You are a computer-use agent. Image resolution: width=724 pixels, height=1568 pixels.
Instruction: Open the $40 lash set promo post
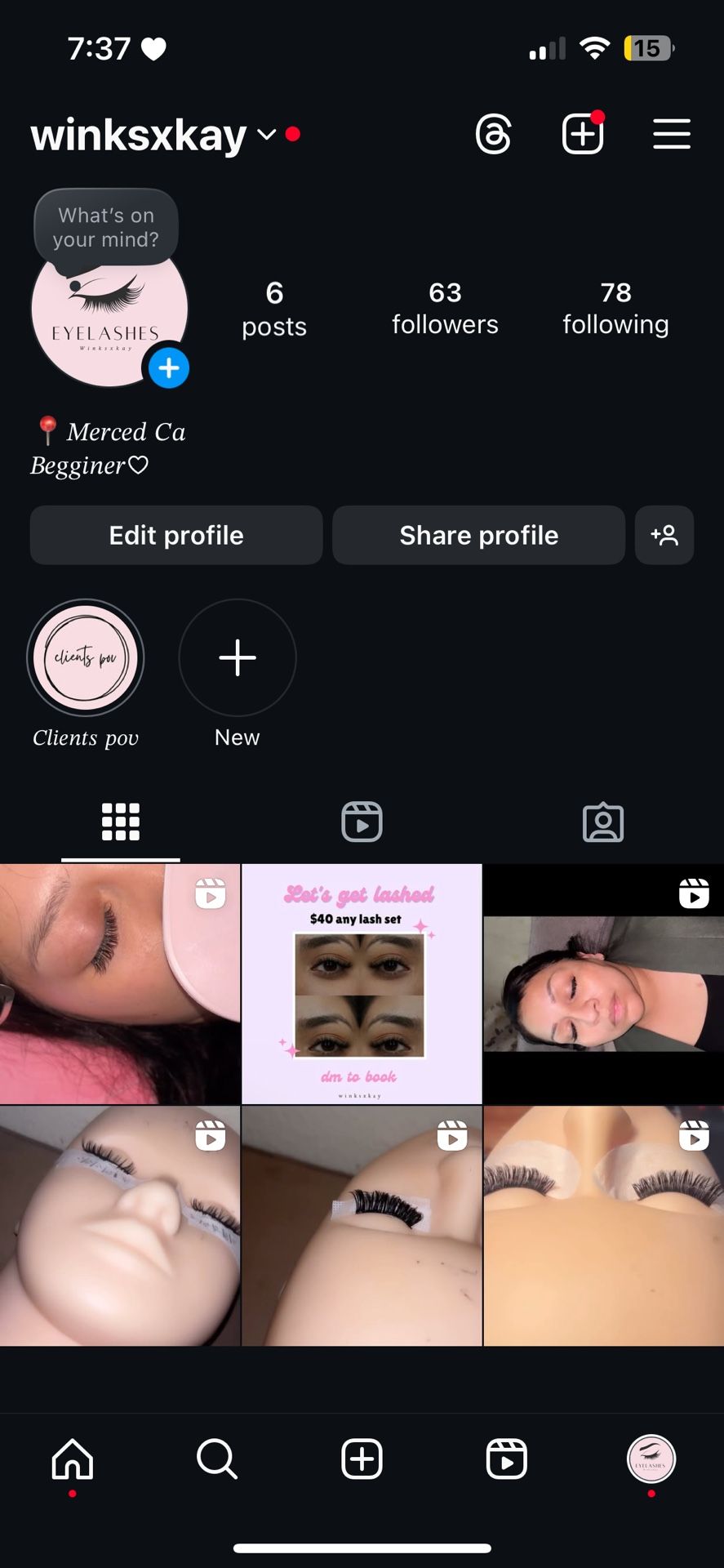pos(362,982)
